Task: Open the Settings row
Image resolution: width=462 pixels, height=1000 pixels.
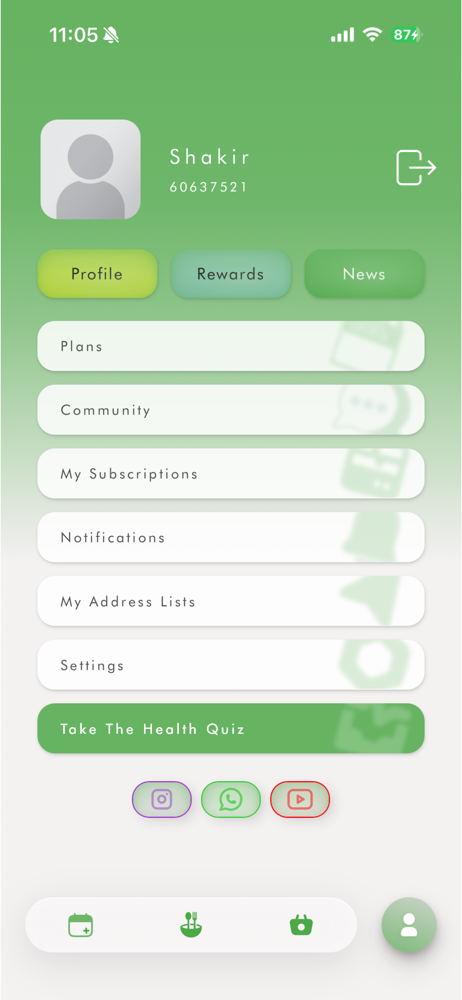Action: pos(231,665)
